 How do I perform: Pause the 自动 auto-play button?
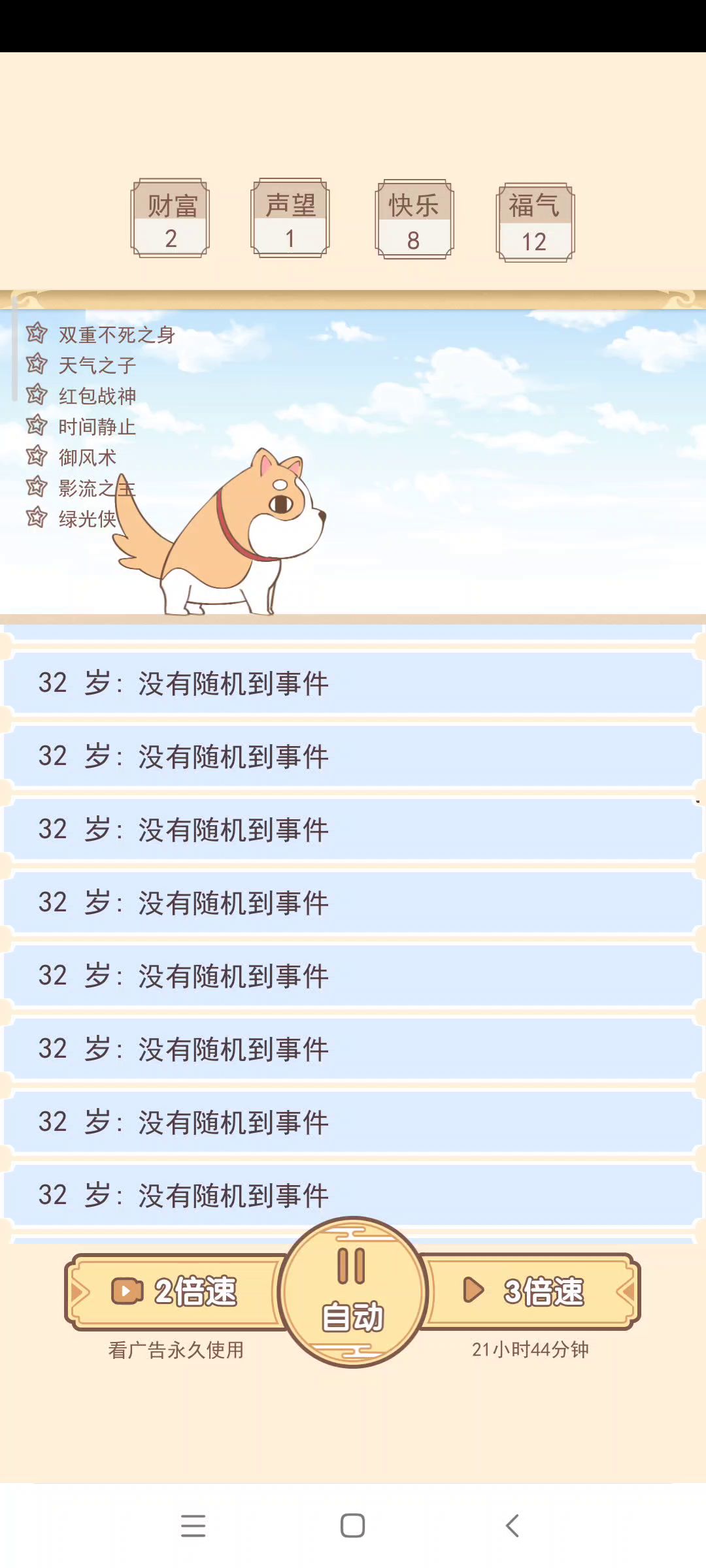tap(352, 1291)
